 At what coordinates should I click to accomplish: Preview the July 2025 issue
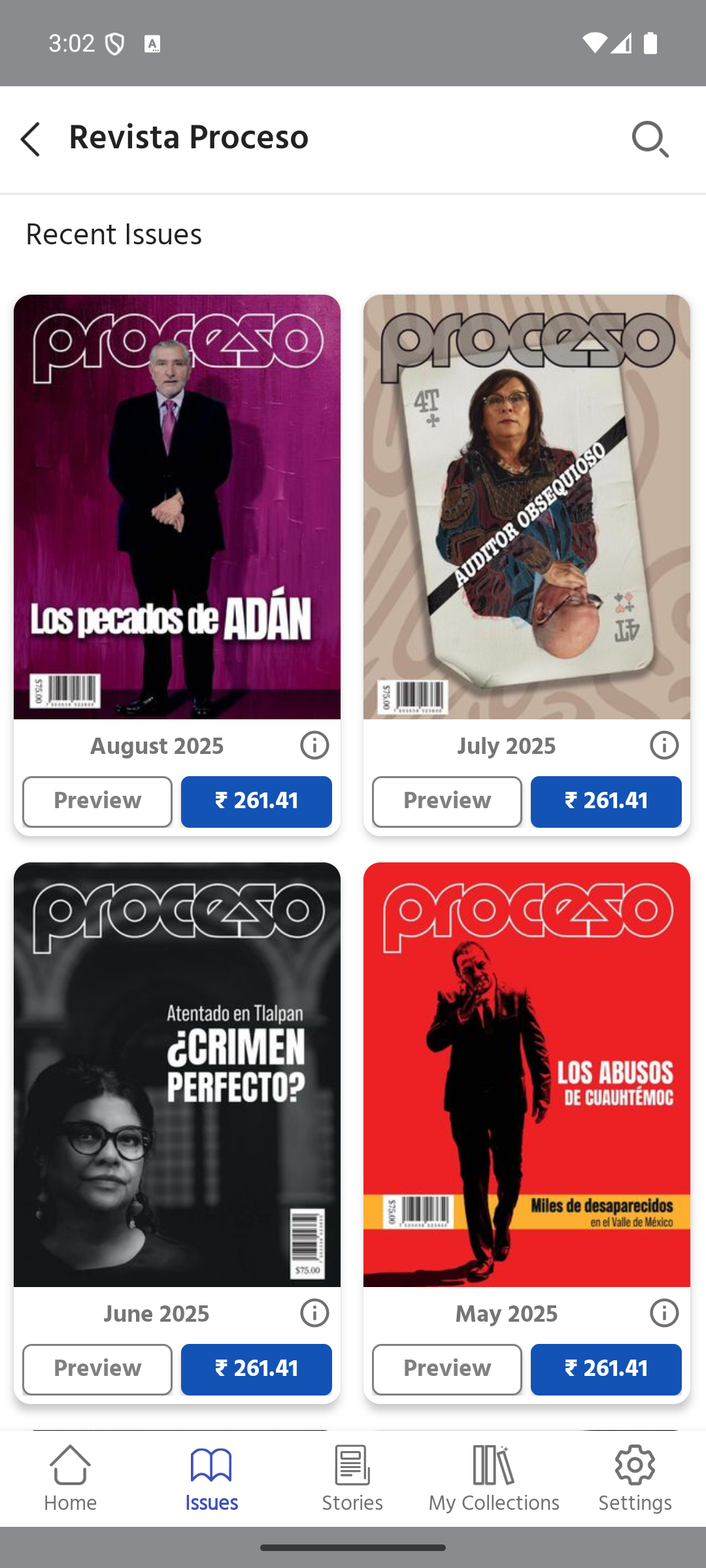coord(447,802)
